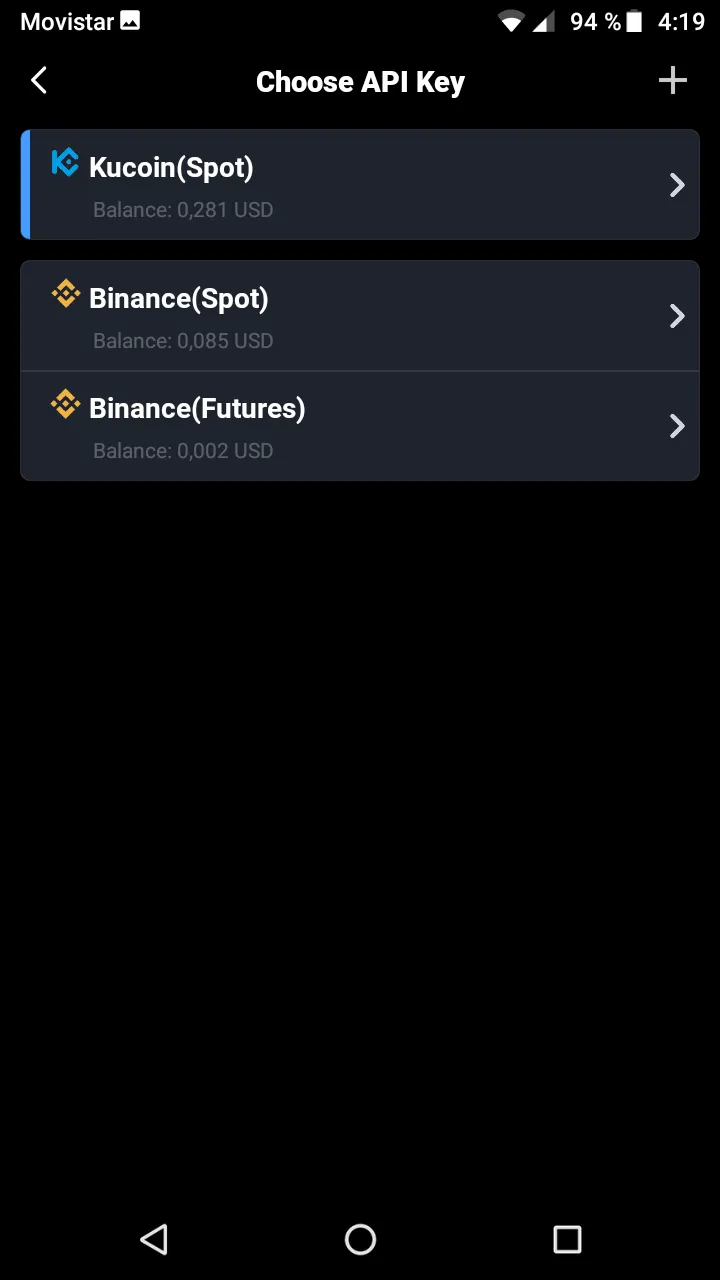The height and width of the screenshot is (1280, 720).
Task: Select the Kucoin(Spot) API key
Action: click(360, 185)
